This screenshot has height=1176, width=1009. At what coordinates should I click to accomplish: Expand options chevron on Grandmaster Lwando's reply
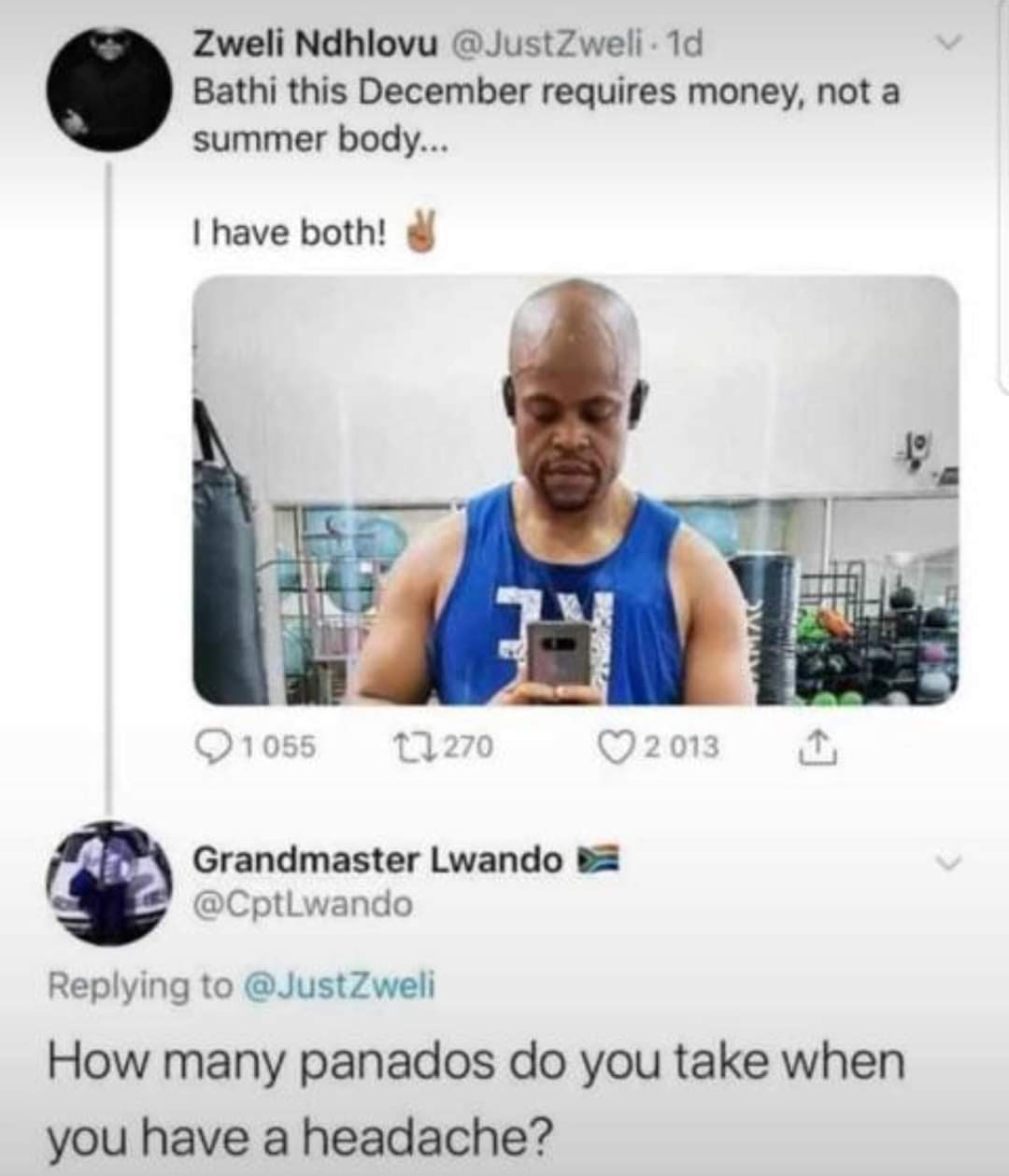[948, 864]
